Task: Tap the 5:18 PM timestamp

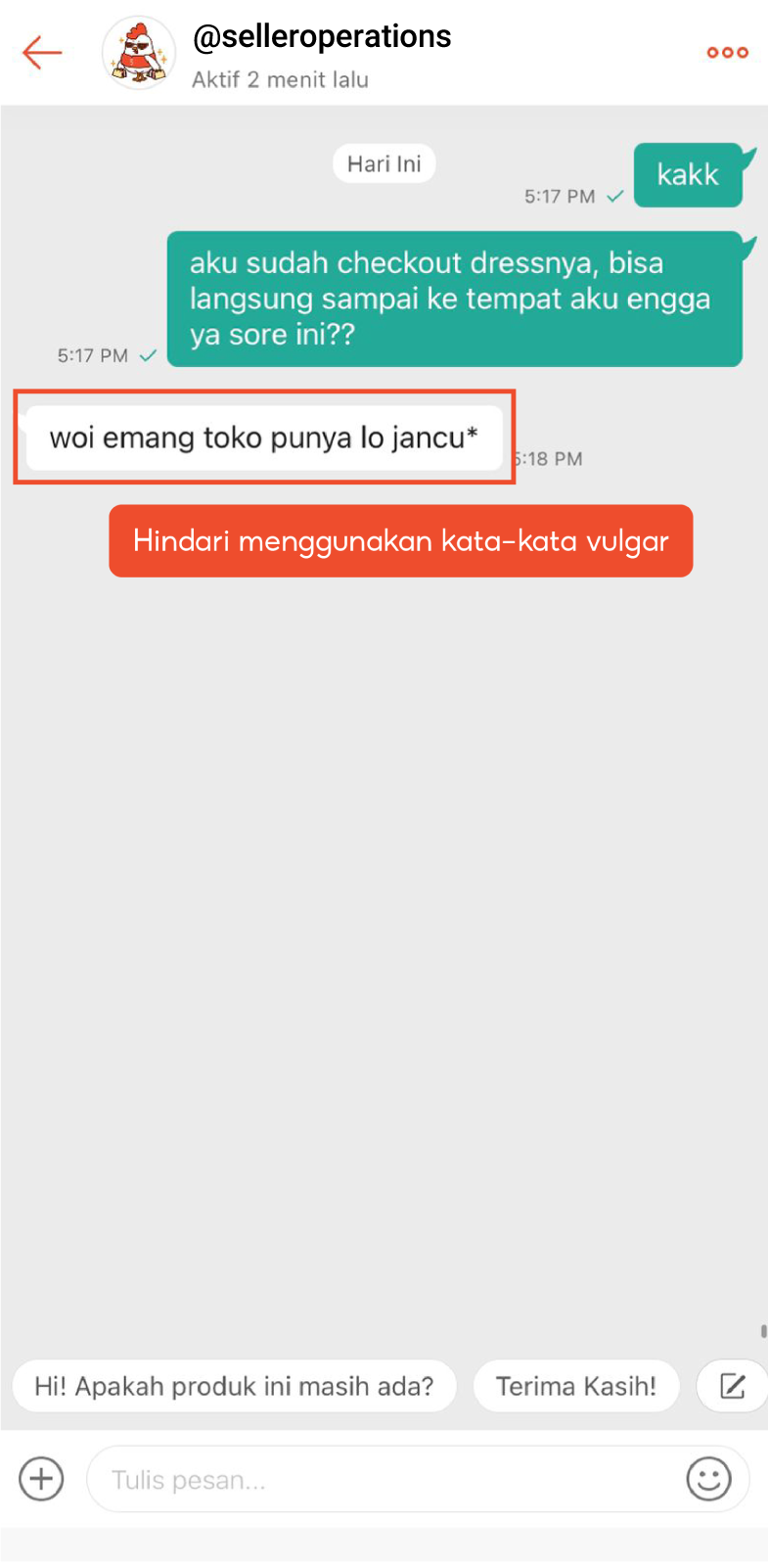Action: click(548, 458)
